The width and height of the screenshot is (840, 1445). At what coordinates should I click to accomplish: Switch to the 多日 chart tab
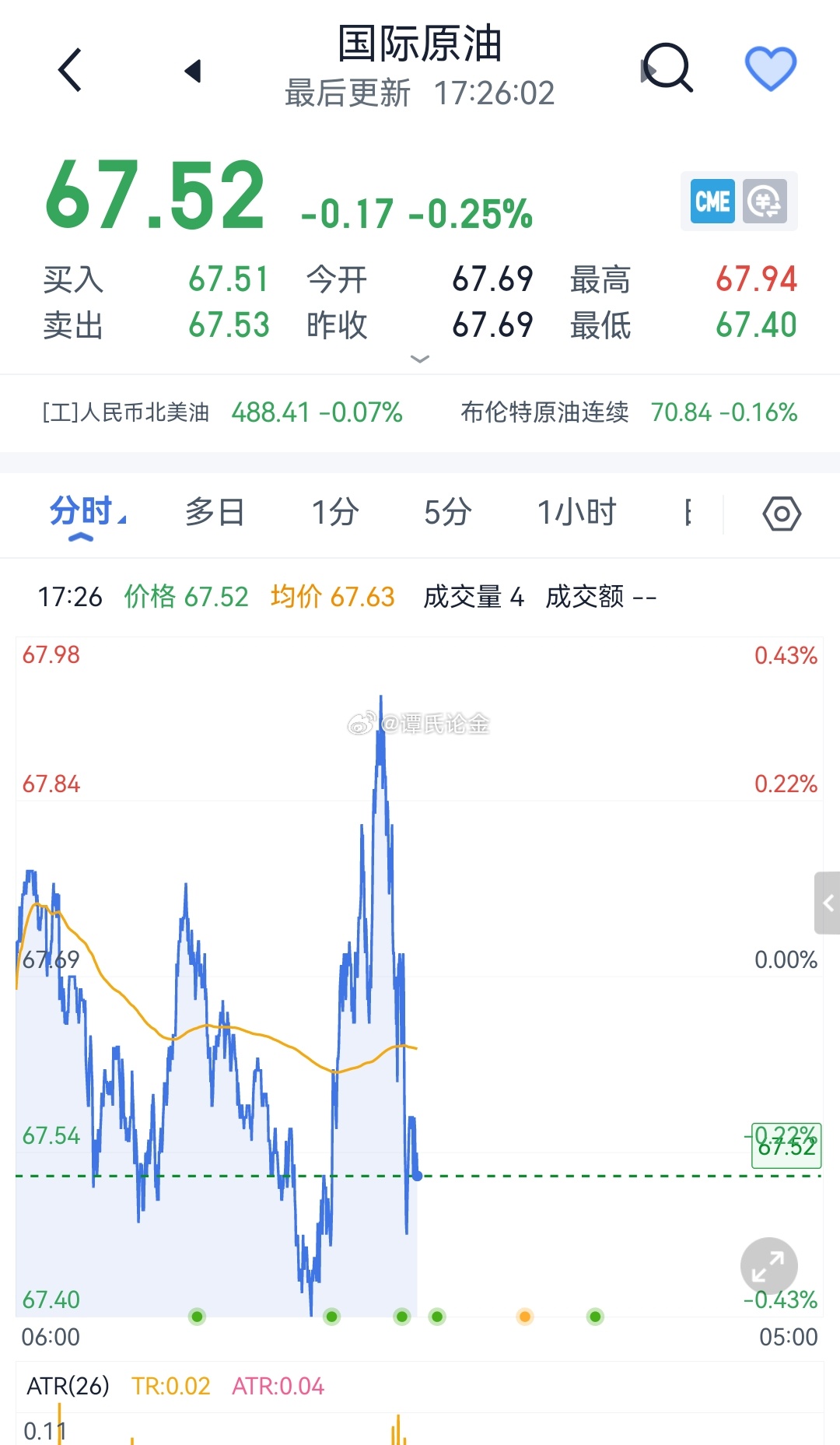point(215,513)
